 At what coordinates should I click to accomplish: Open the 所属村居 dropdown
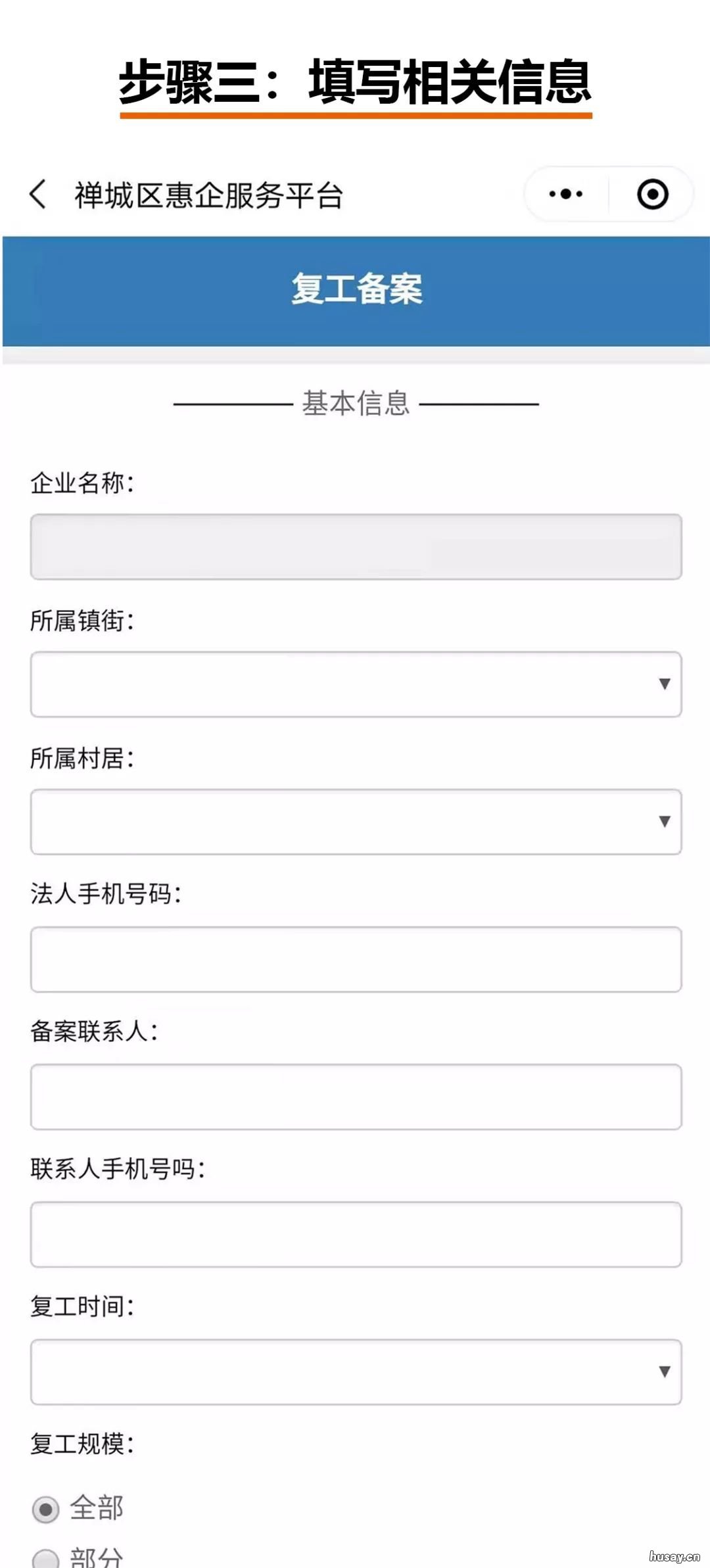click(x=355, y=821)
